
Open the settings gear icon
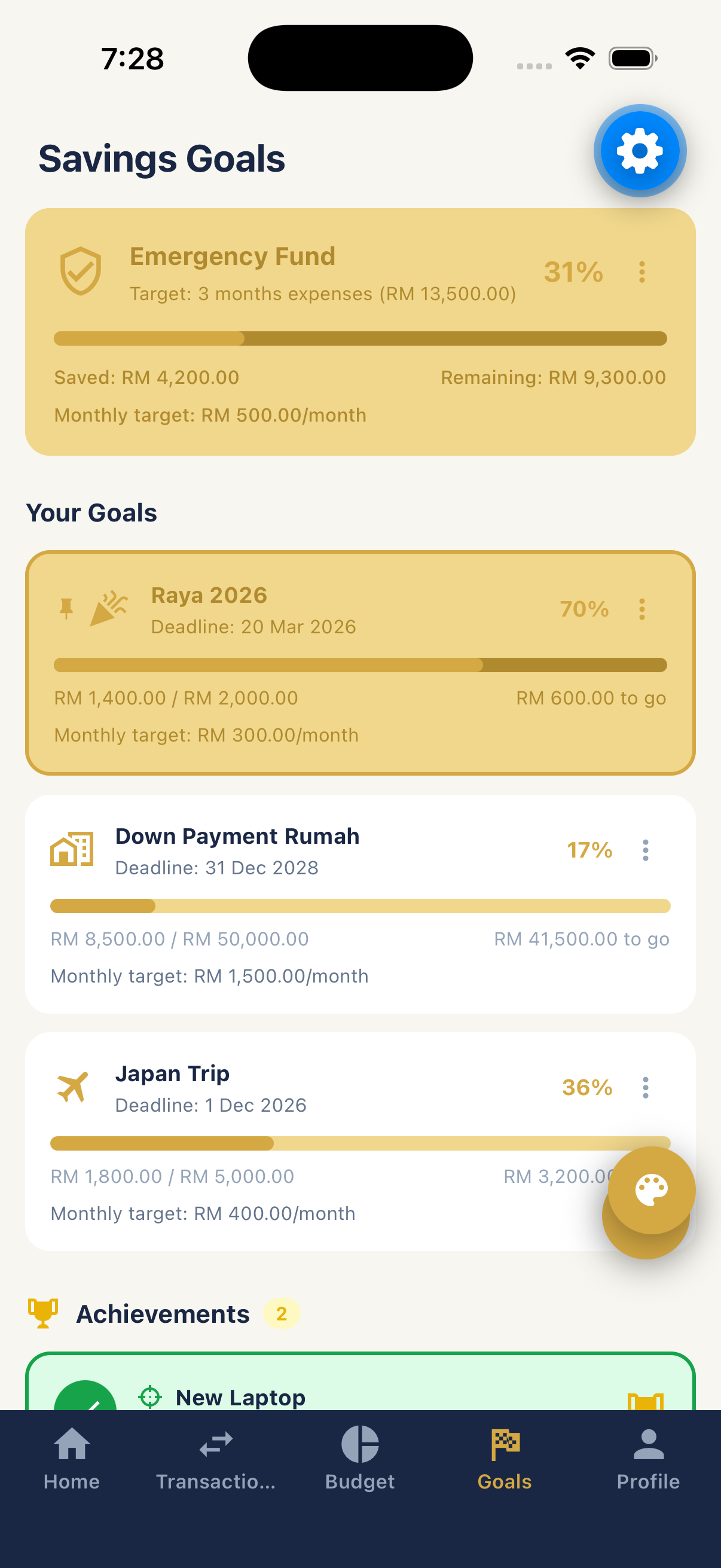click(640, 150)
